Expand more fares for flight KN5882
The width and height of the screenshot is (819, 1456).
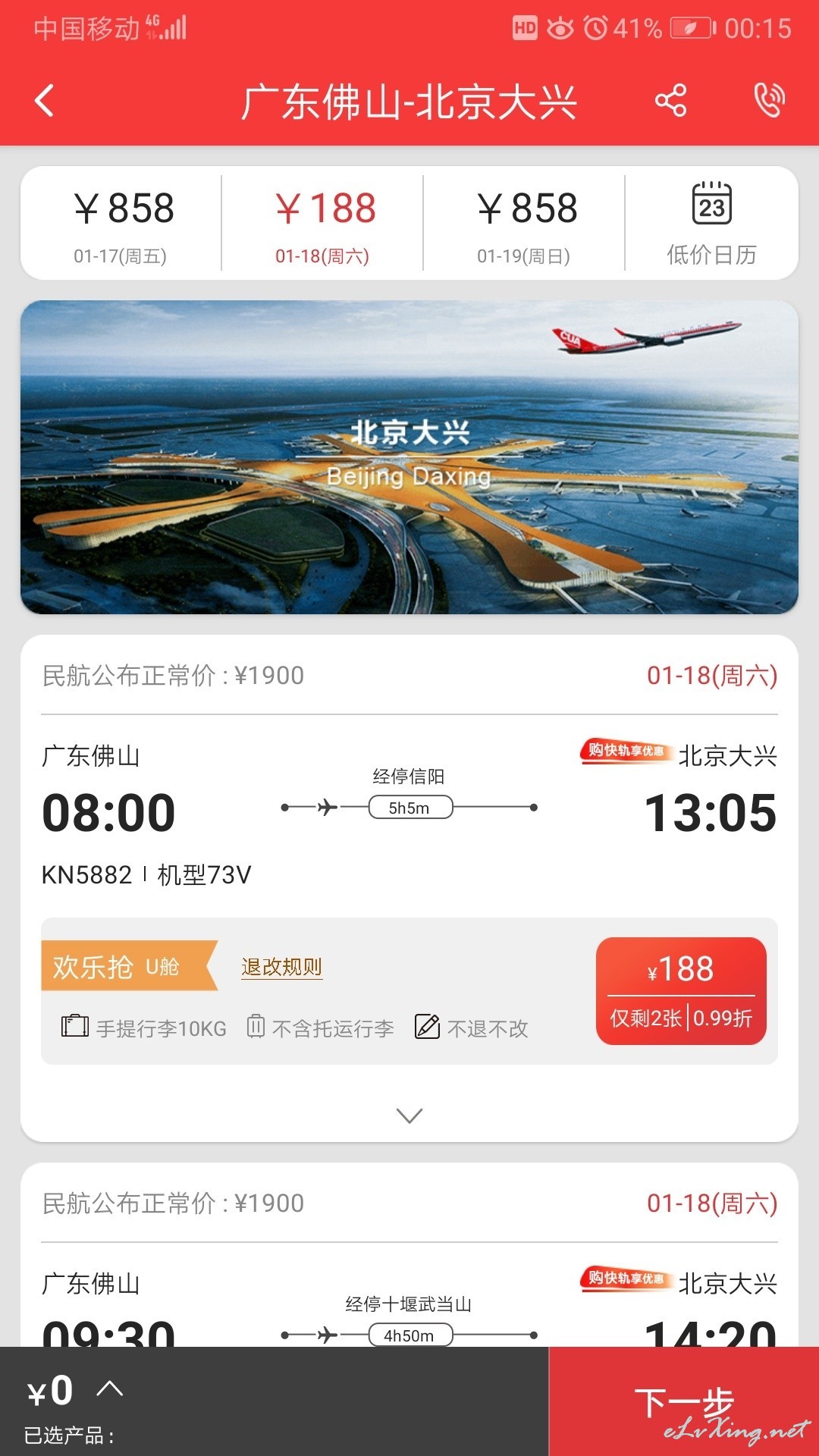(409, 1116)
